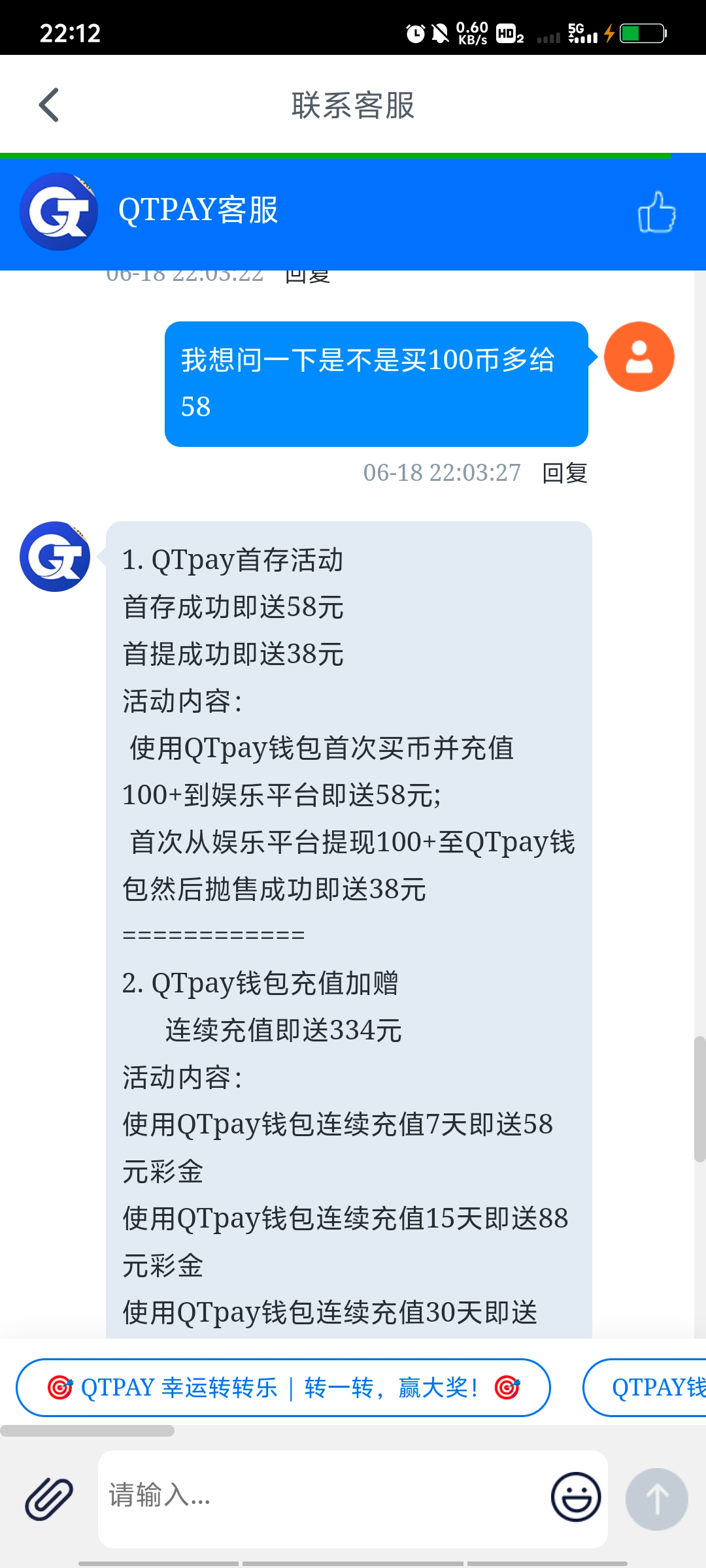Tap the orange user avatar
Viewport: 706px width, 1568px height.
[x=639, y=356]
